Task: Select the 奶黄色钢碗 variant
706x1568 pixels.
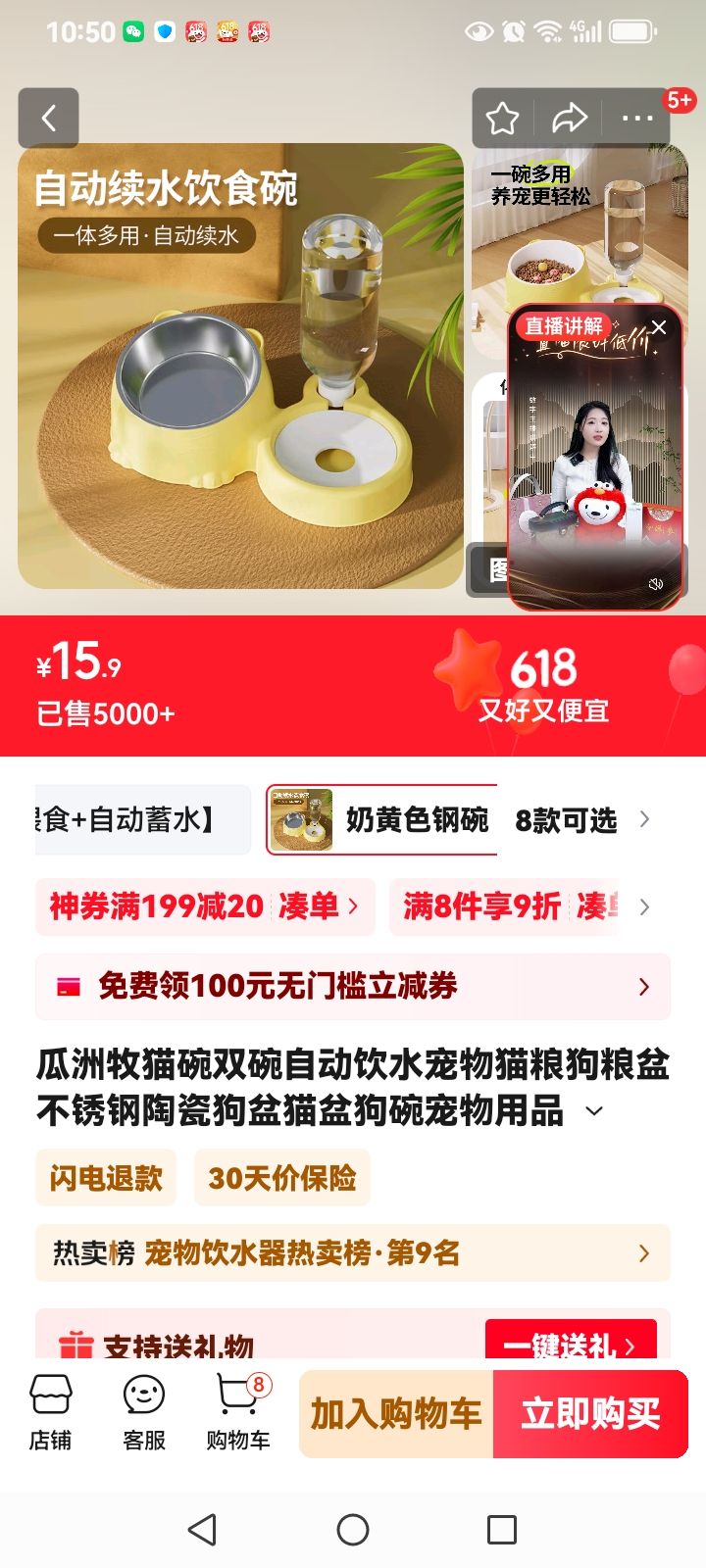Action: [381, 819]
